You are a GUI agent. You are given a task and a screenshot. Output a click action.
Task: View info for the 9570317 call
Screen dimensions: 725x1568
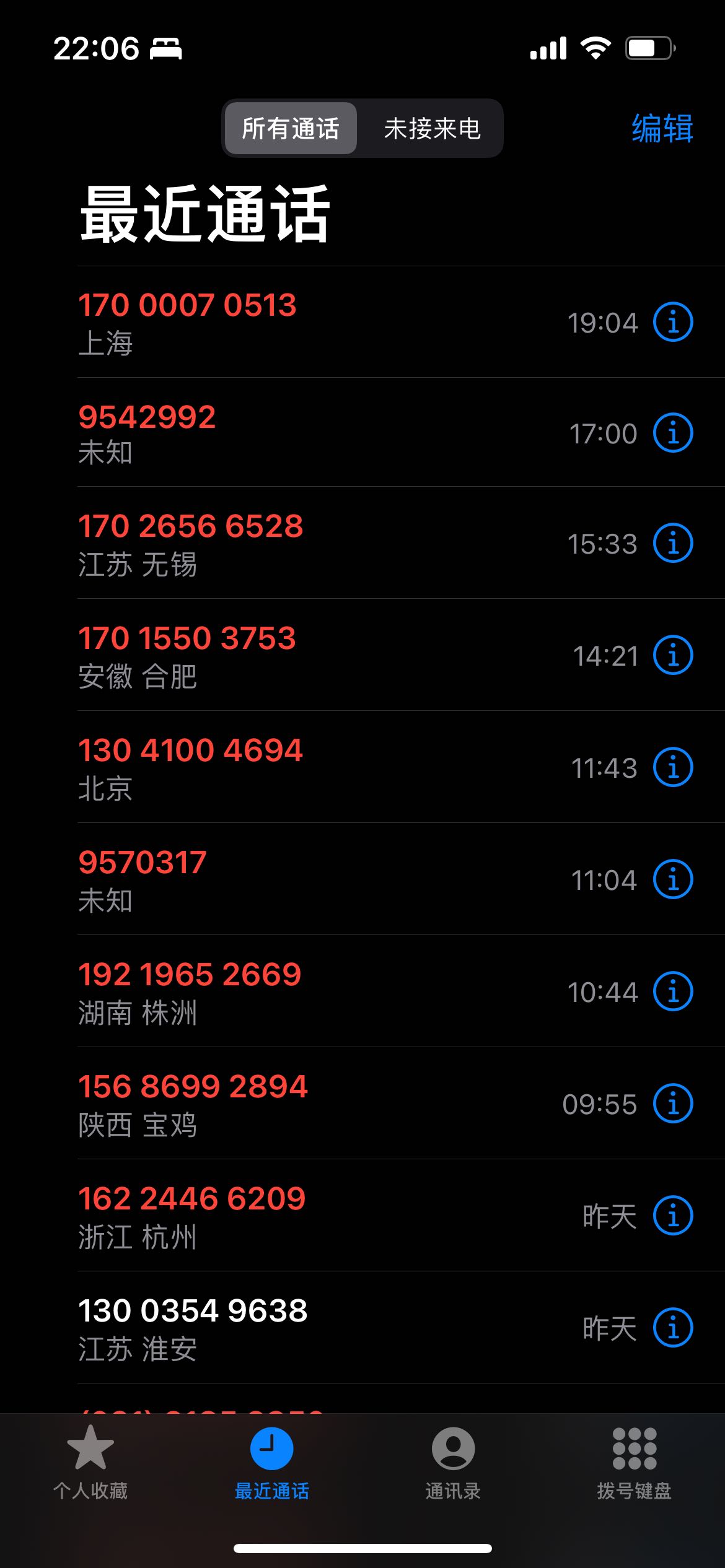click(x=673, y=879)
